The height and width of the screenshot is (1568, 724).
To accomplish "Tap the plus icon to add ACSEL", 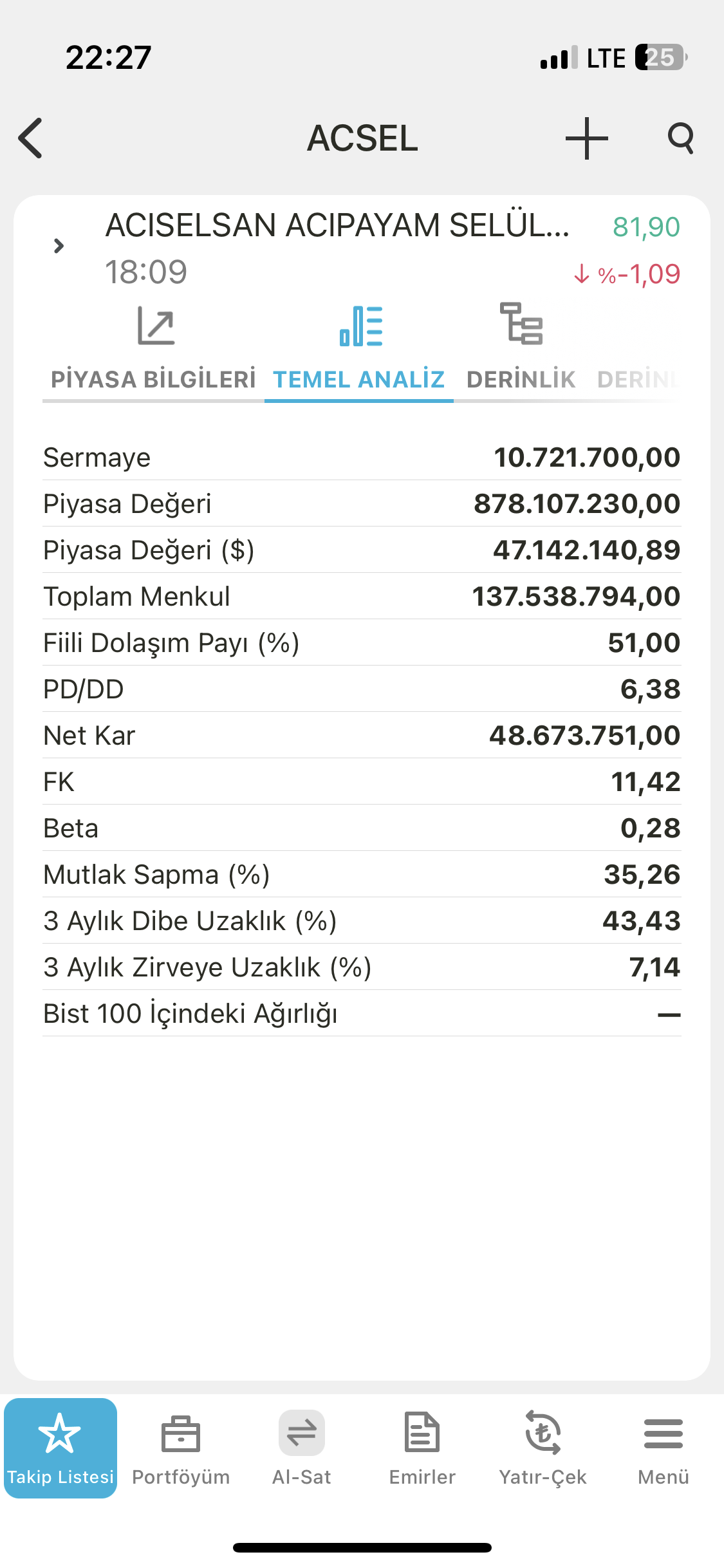I will tap(586, 138).
